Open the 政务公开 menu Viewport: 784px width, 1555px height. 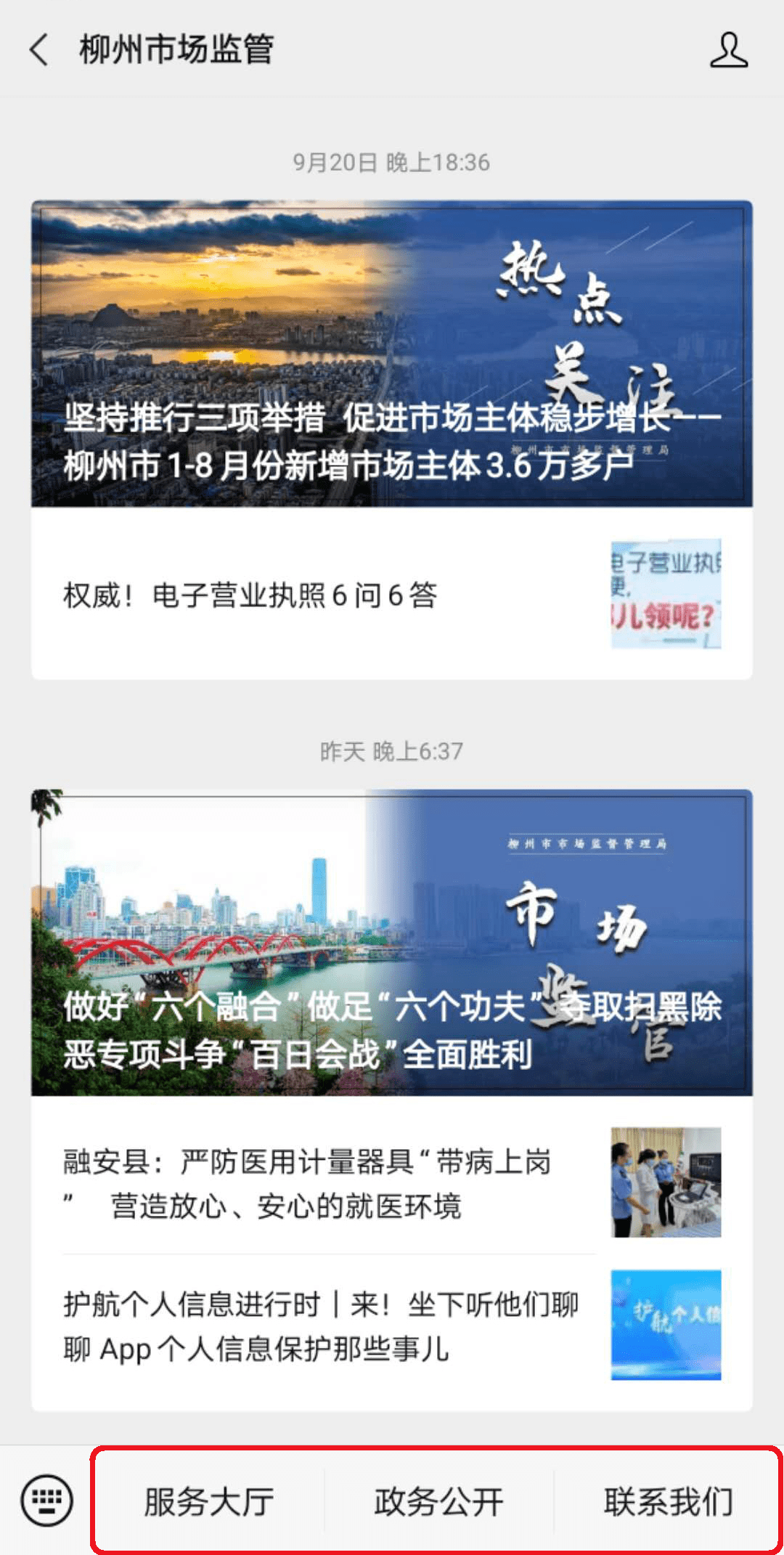pyautogui.click(x=438, y=1501)
